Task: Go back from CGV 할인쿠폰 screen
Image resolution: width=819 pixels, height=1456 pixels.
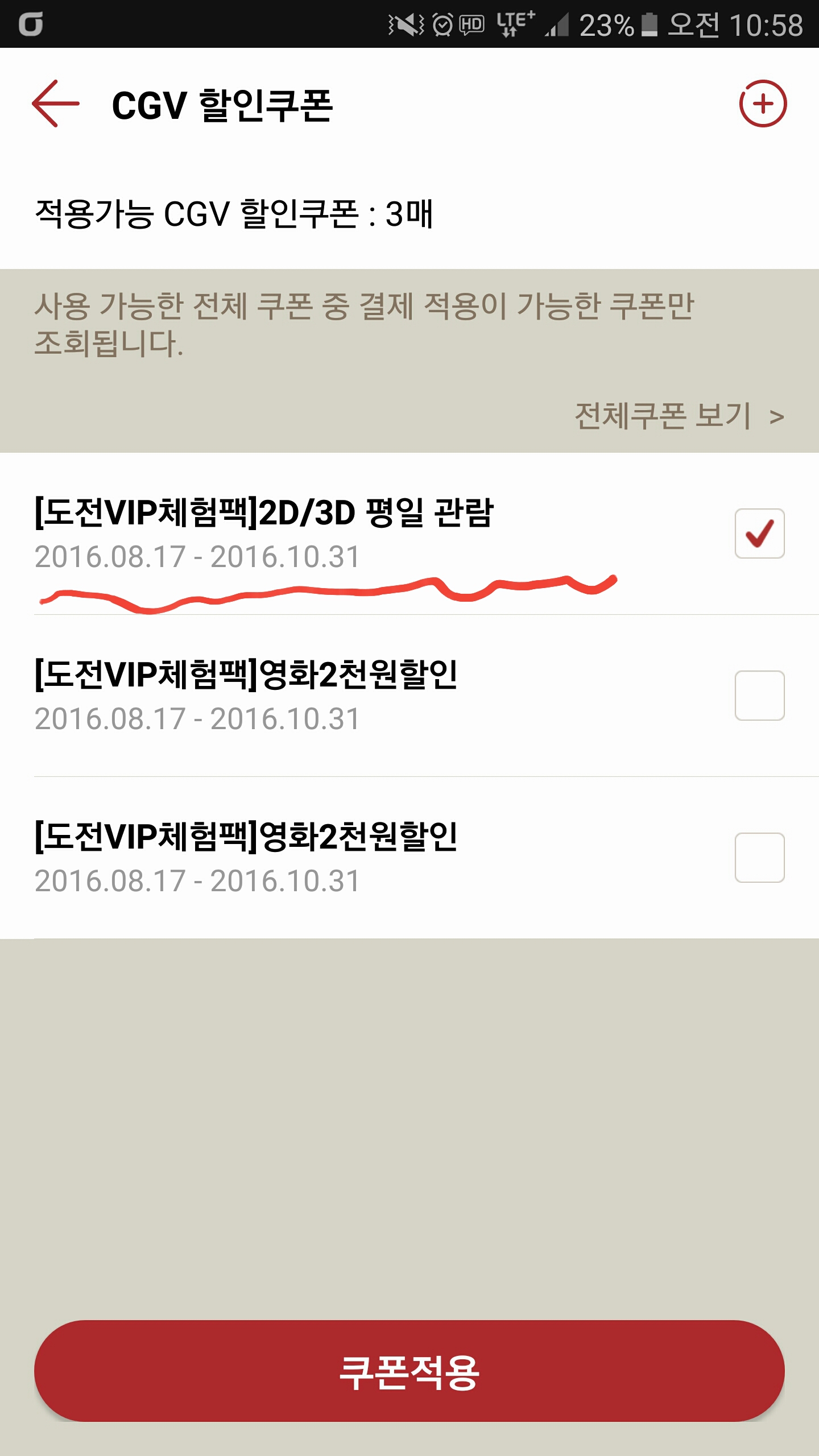Action: coord(56,104)
